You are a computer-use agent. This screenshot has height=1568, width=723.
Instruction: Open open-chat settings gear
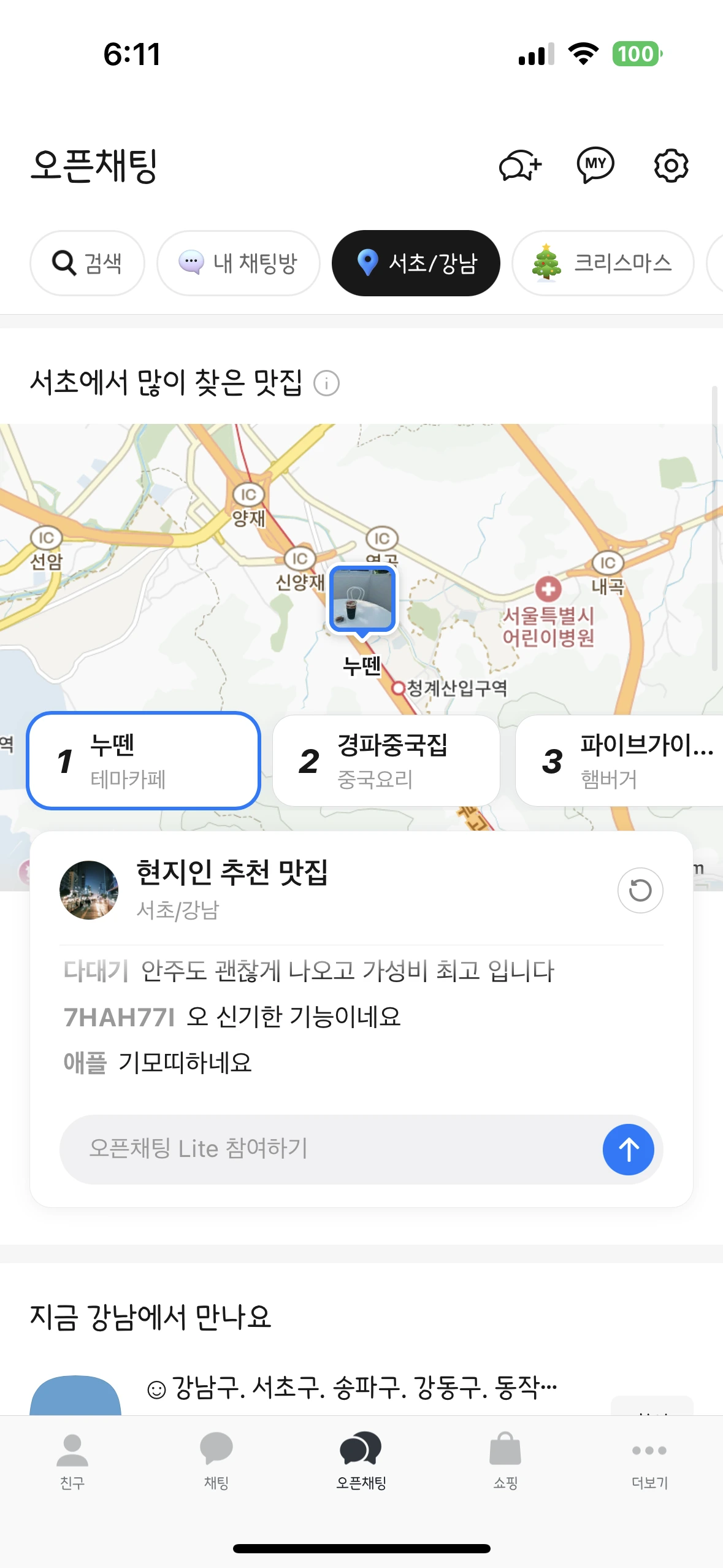[671, 166]
